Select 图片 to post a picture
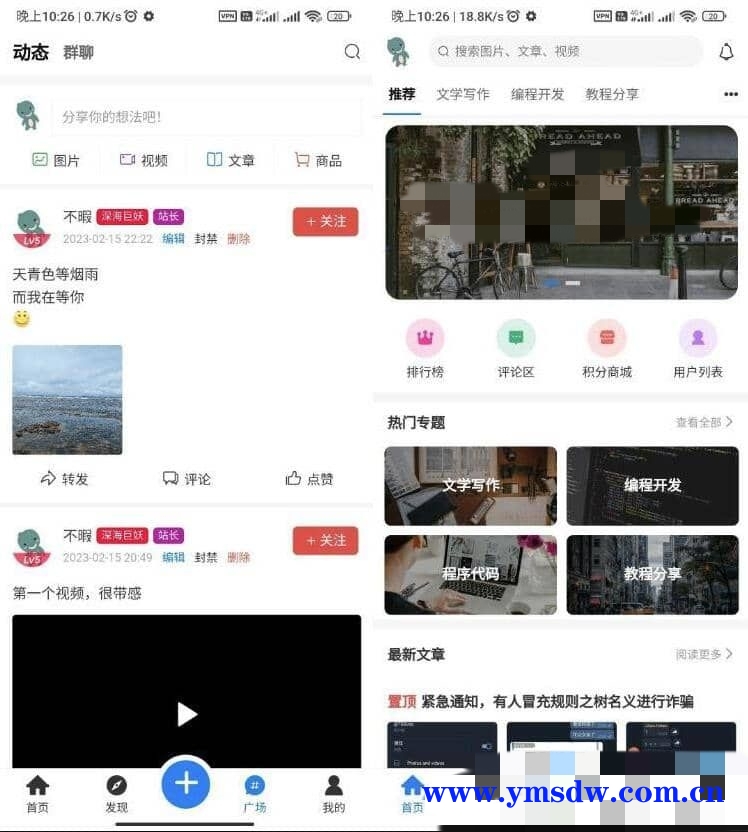The image size is (748, 832). [x=56, y=160]
